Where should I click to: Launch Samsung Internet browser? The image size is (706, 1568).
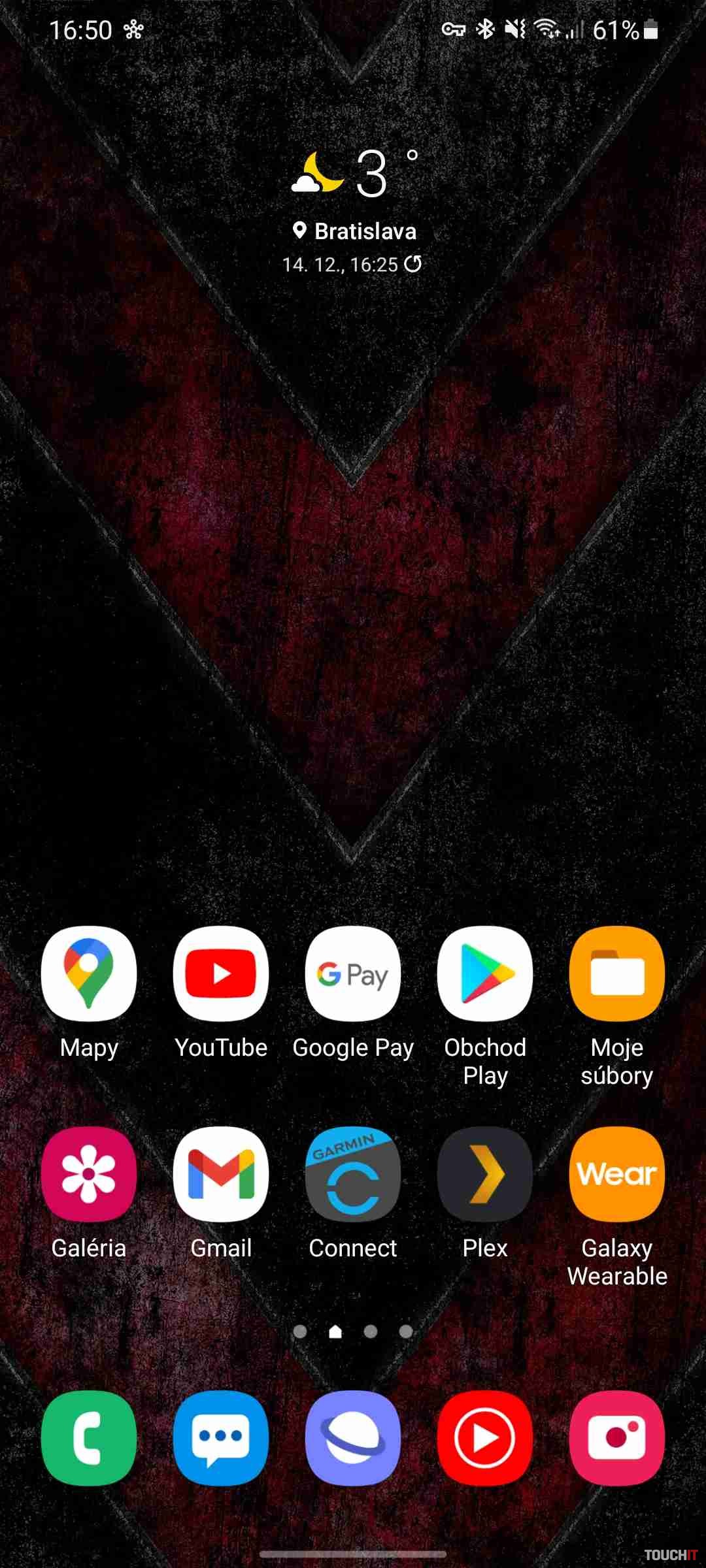[353, 1438]
